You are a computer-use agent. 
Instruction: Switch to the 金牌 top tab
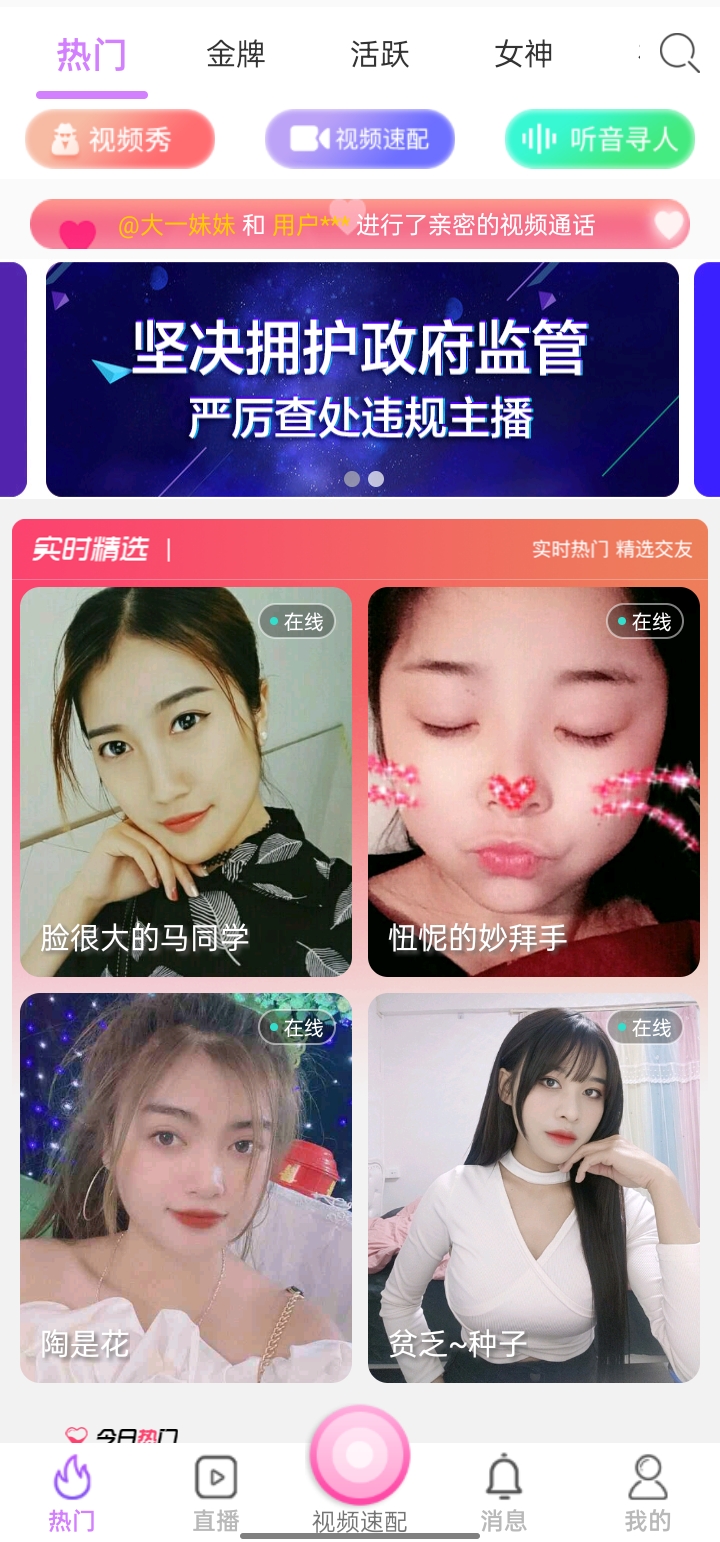(236, 54)
